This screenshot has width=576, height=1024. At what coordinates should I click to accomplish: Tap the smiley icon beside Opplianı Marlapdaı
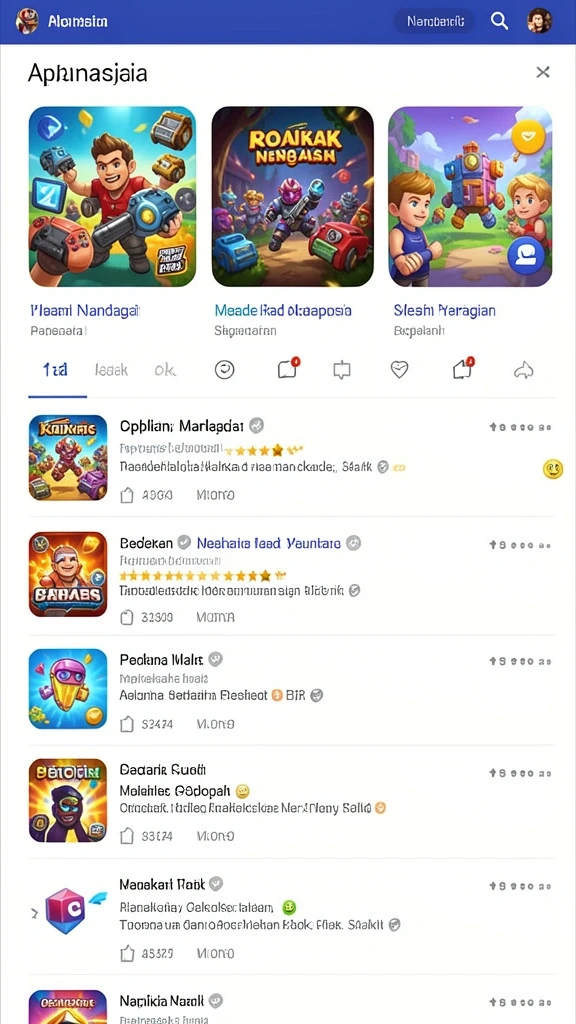(x=552, y=468)
